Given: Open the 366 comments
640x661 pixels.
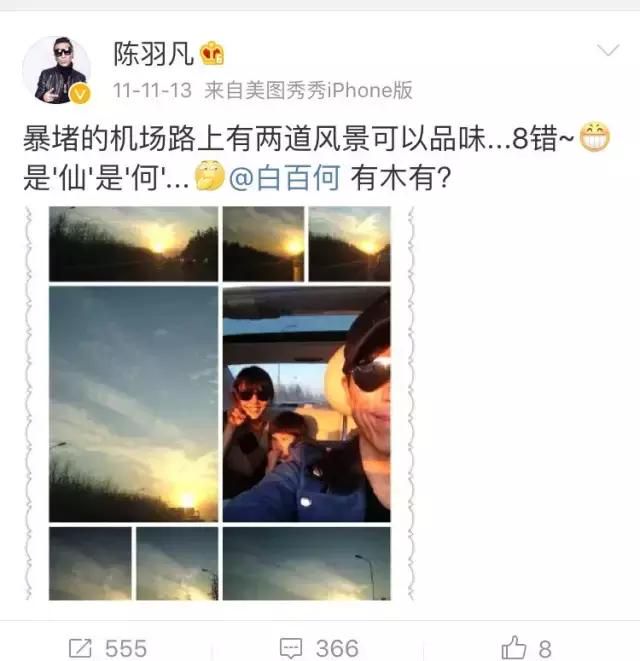Looking at the screenshot, I should [x=319, y=647].
